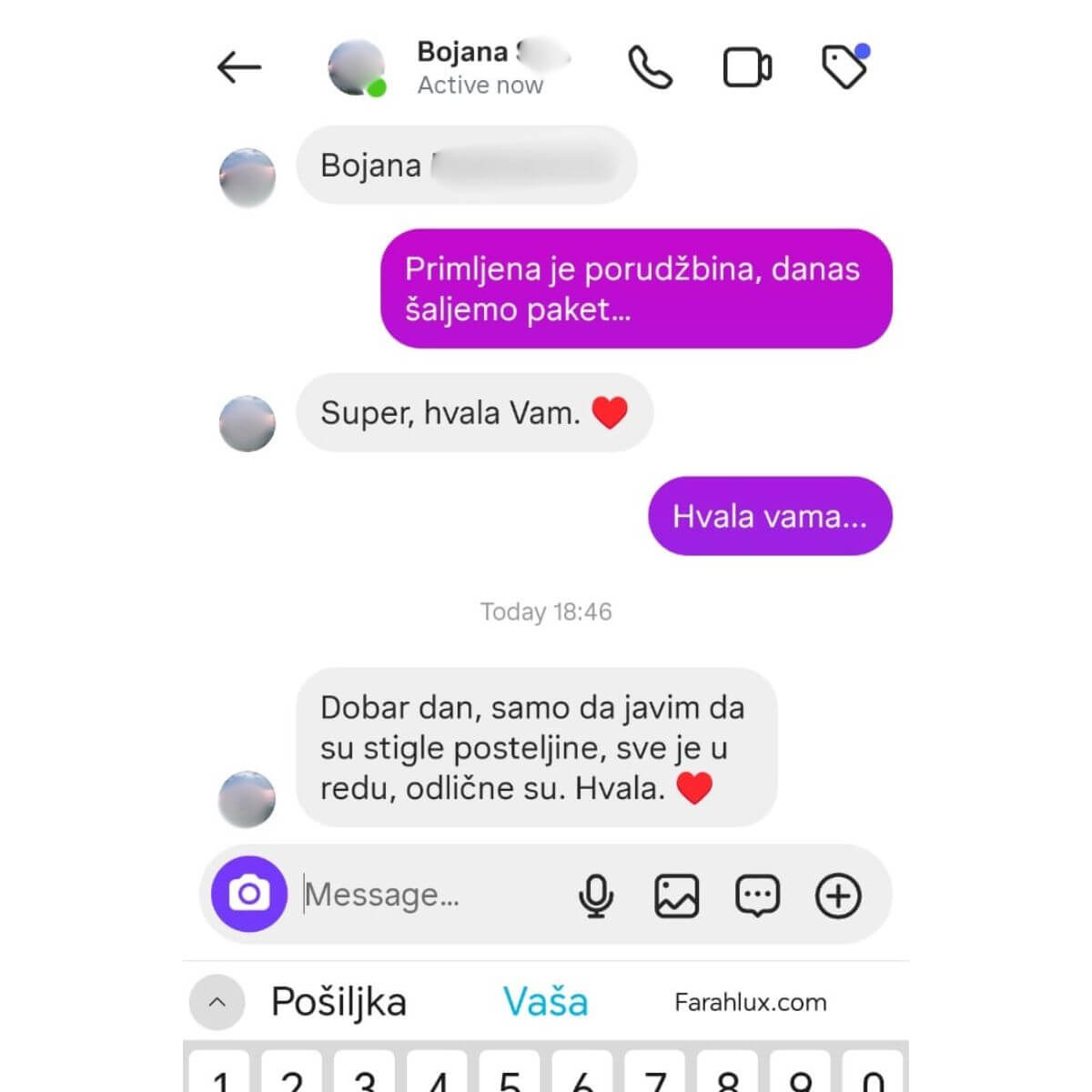The height and width of the screenshot is (1092, 1092).
Task: Insert the suggested word Pošiljka
Action: pos(339,1002)
